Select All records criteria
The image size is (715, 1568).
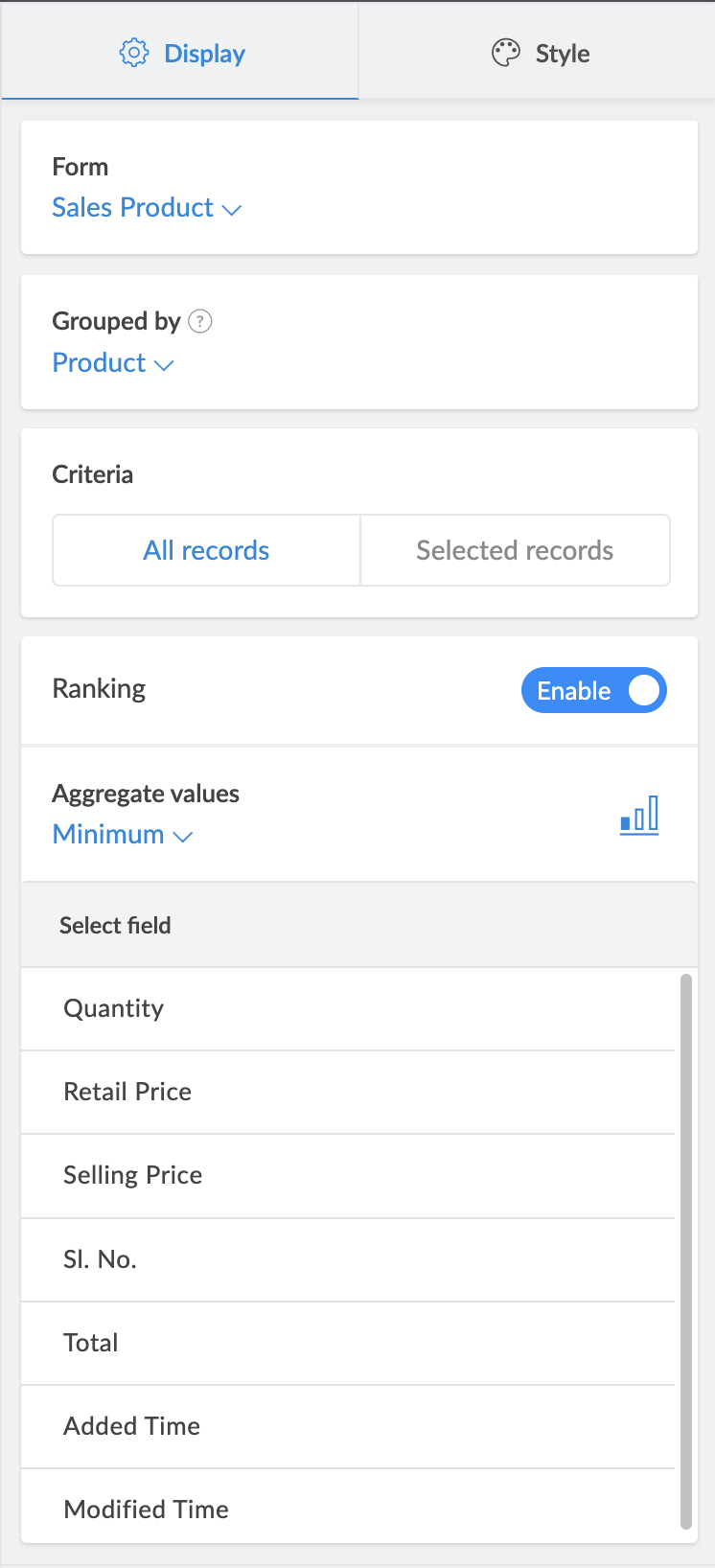pyautogui.click(x=206, y=550)
